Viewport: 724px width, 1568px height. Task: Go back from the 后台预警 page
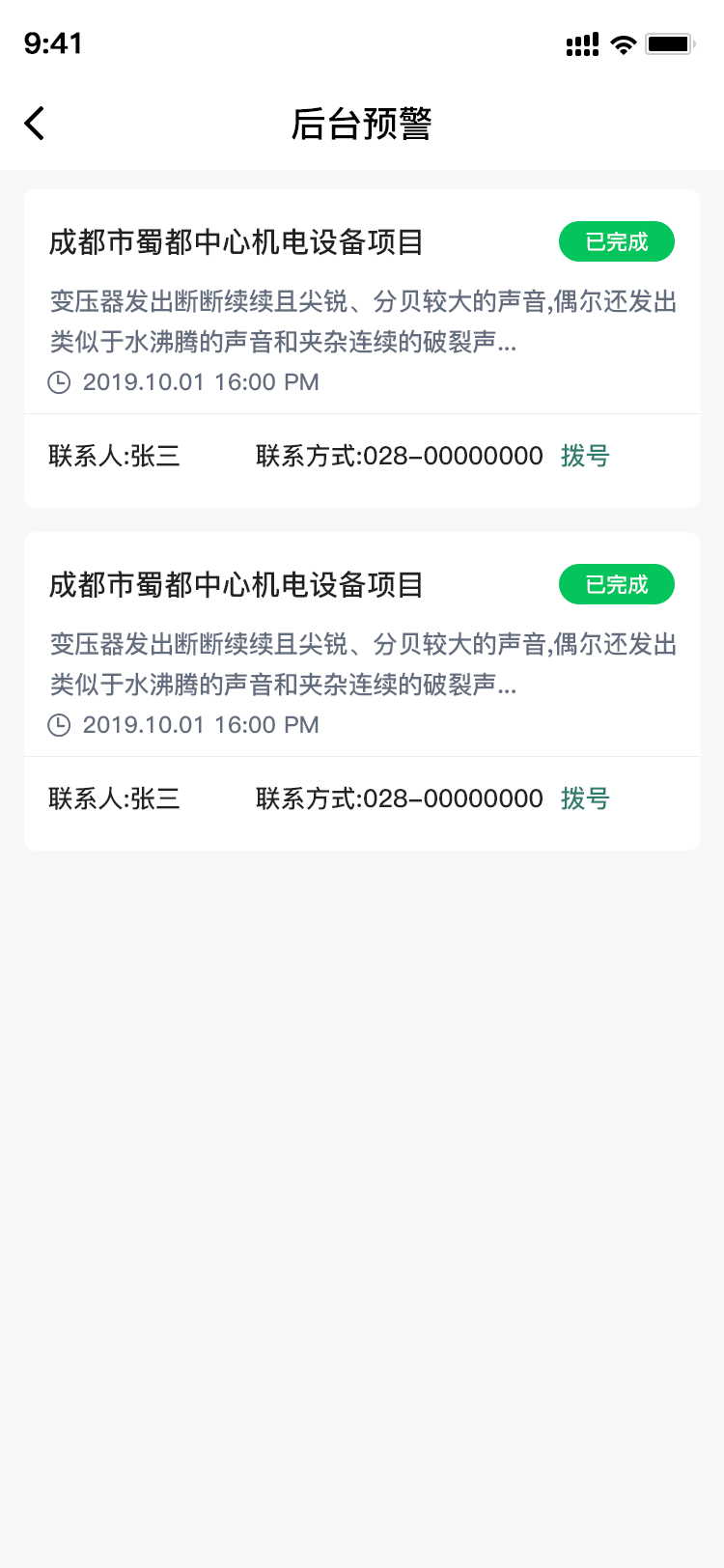click(x=35, y=124)
